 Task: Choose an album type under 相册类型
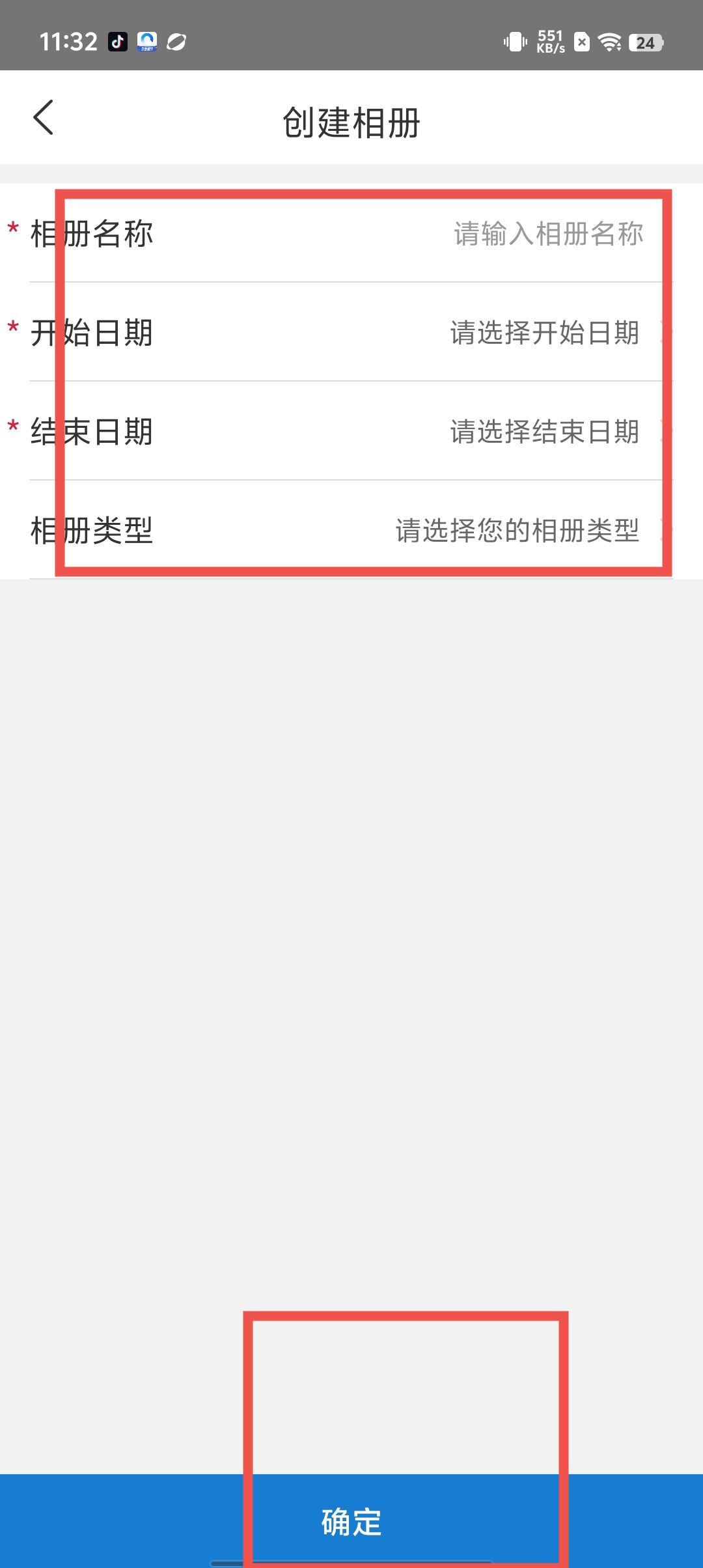517,531
